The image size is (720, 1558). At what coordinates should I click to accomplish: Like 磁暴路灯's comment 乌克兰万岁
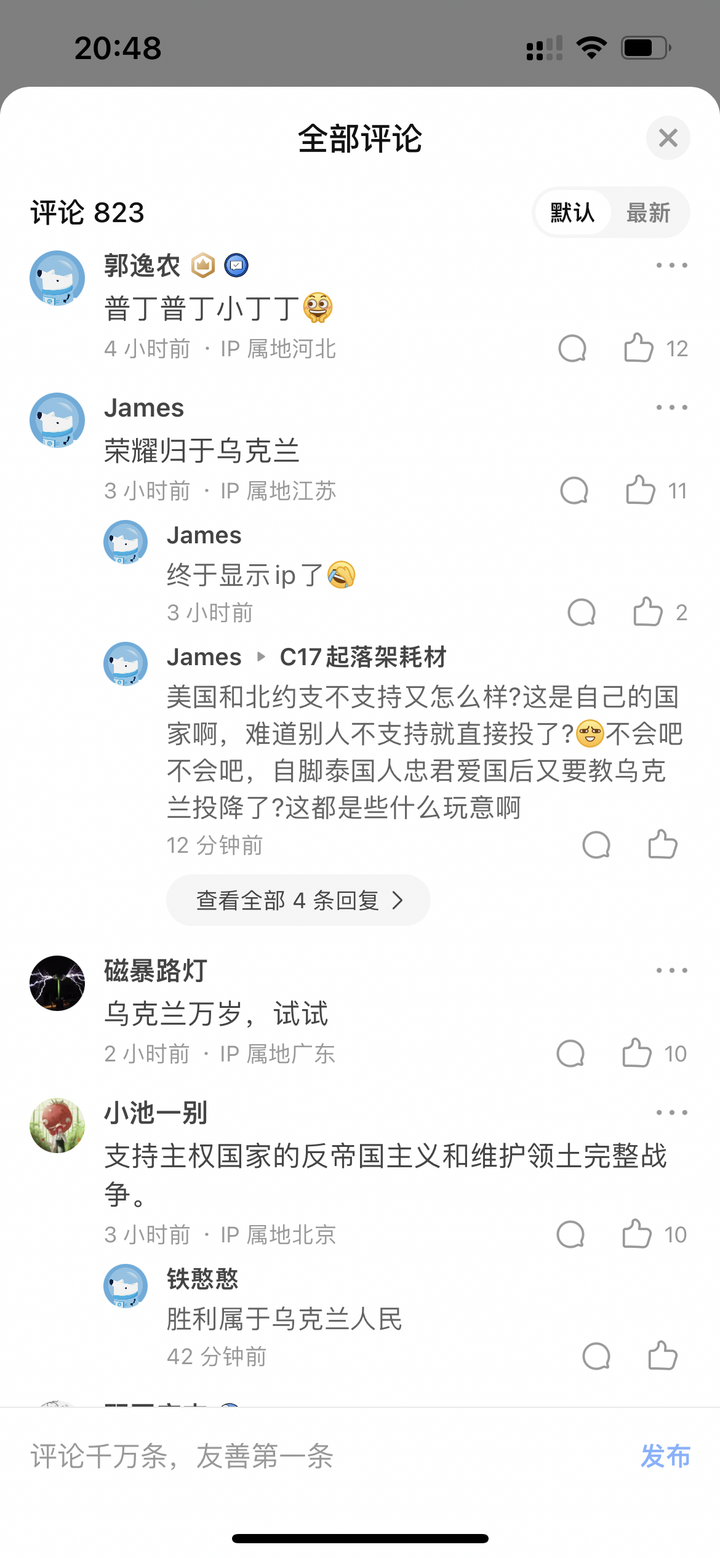tap(637, 1053)
